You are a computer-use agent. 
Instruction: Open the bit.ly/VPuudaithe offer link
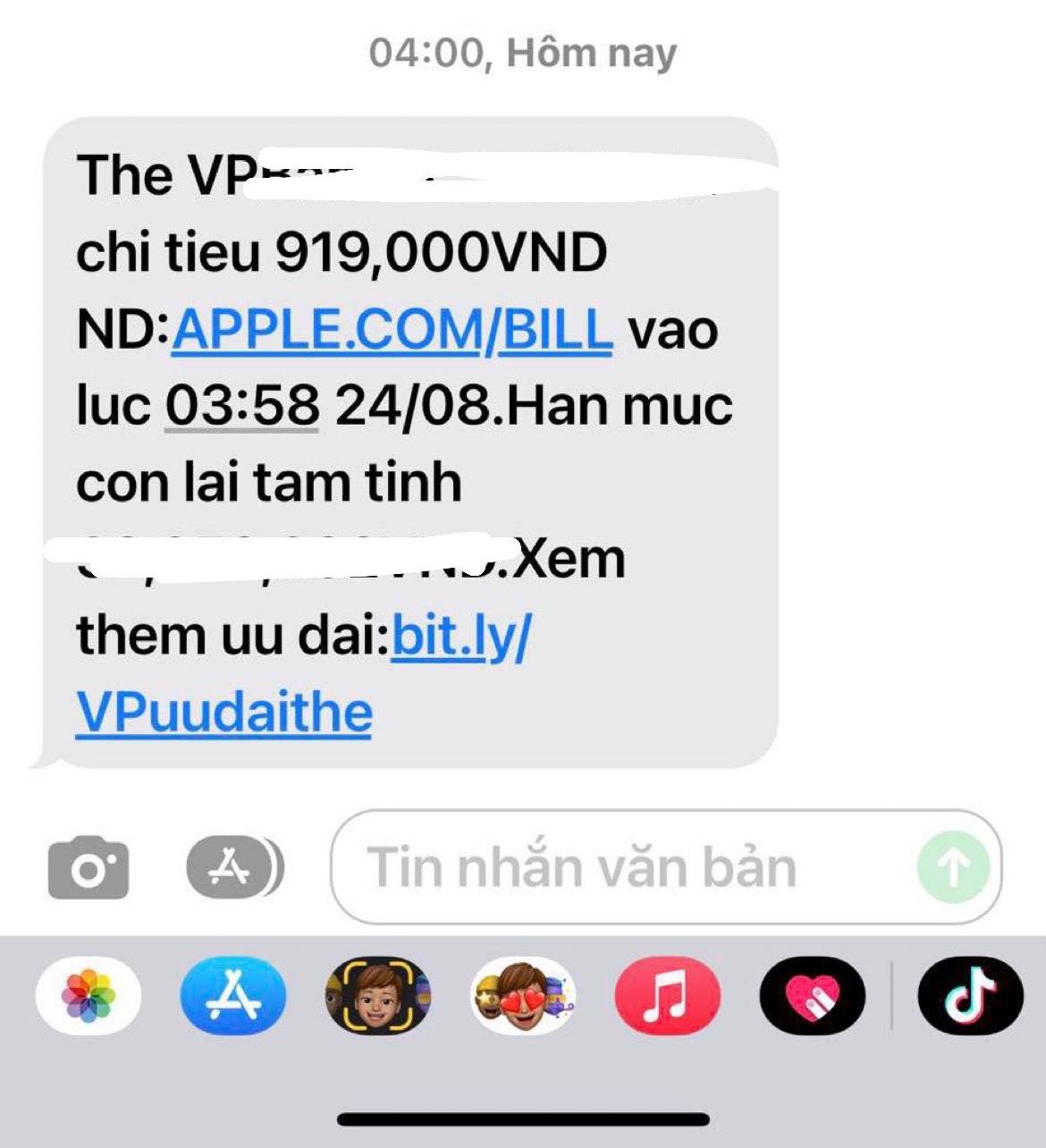[x=304, y=674]
